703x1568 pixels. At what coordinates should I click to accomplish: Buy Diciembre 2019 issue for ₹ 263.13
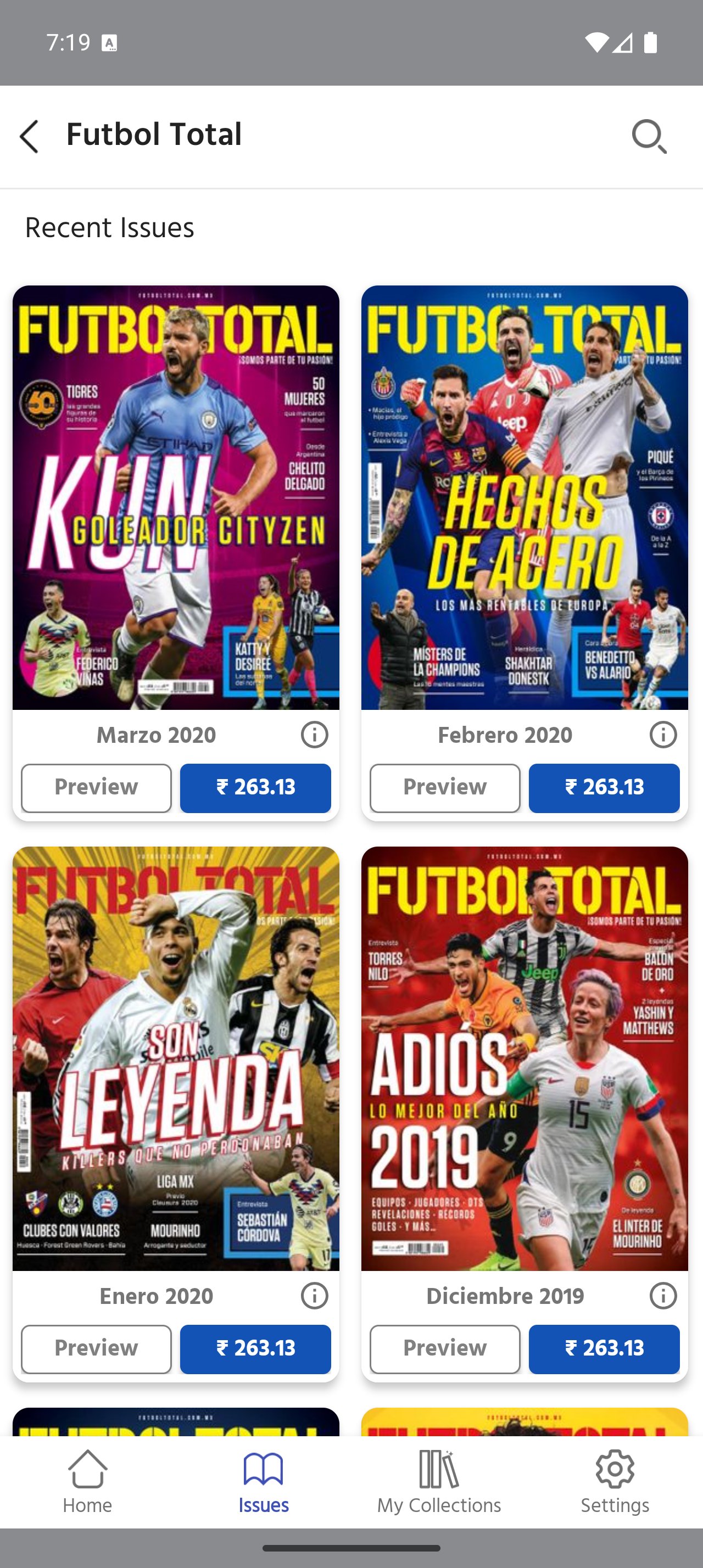(604, 1349)
